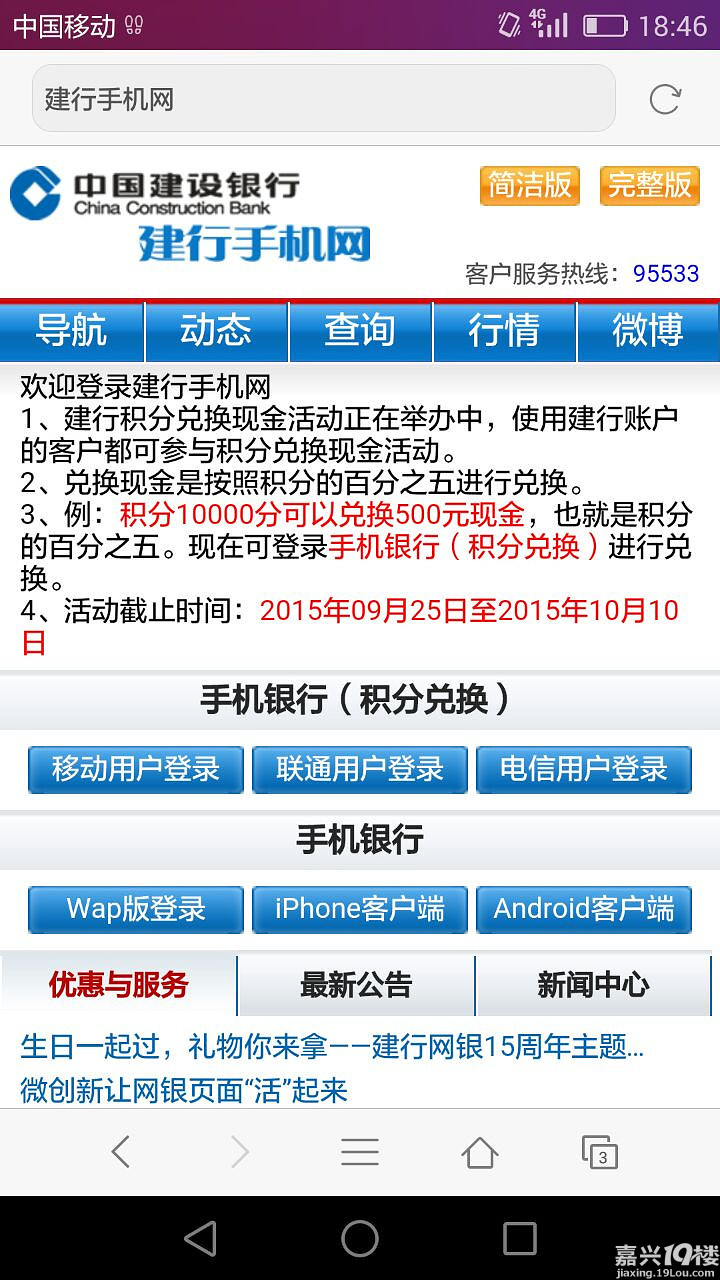The width and height of the screenshot is (720, 1280).
Task: Select 电信用户登录
Action: (x=583, y=769)
